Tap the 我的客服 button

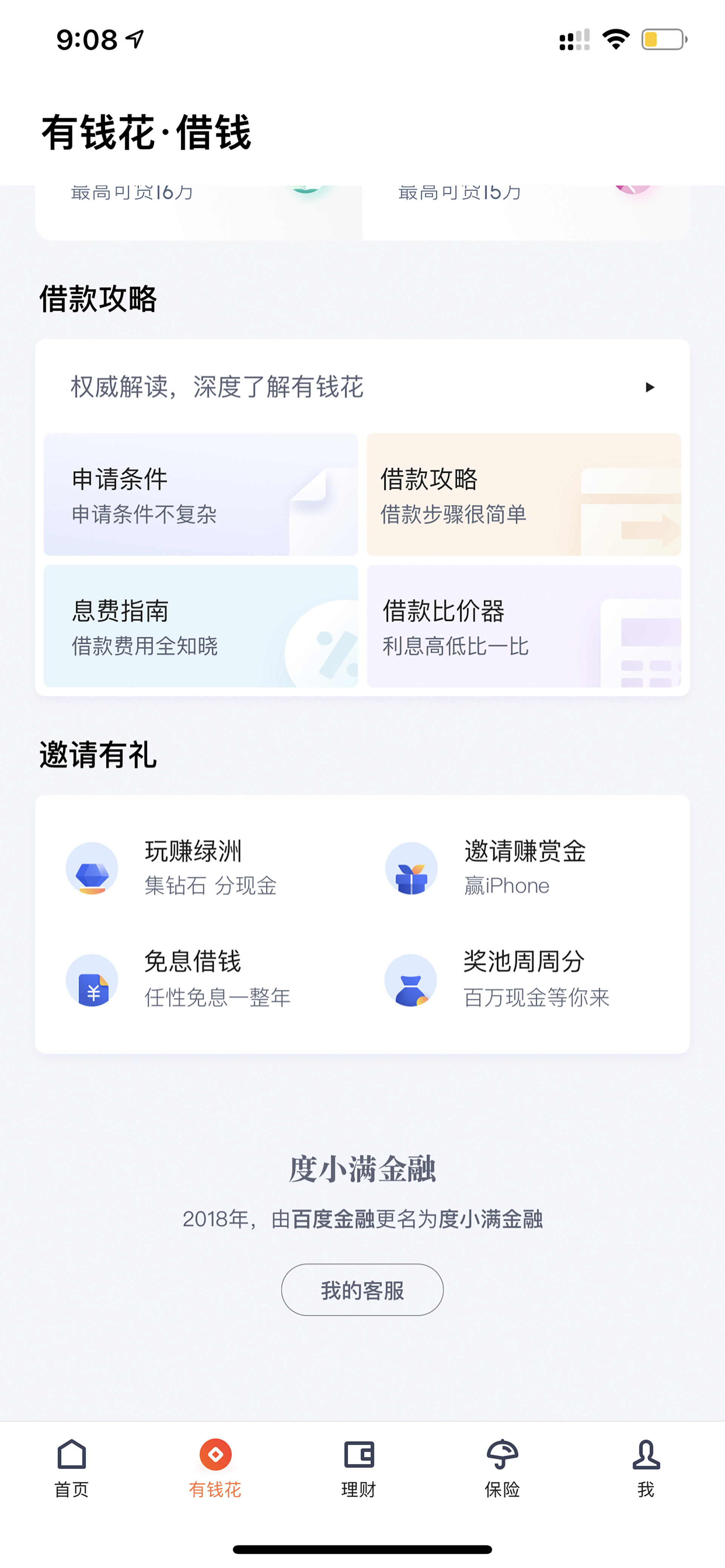pyautogui.click(x=362, y=1289)
